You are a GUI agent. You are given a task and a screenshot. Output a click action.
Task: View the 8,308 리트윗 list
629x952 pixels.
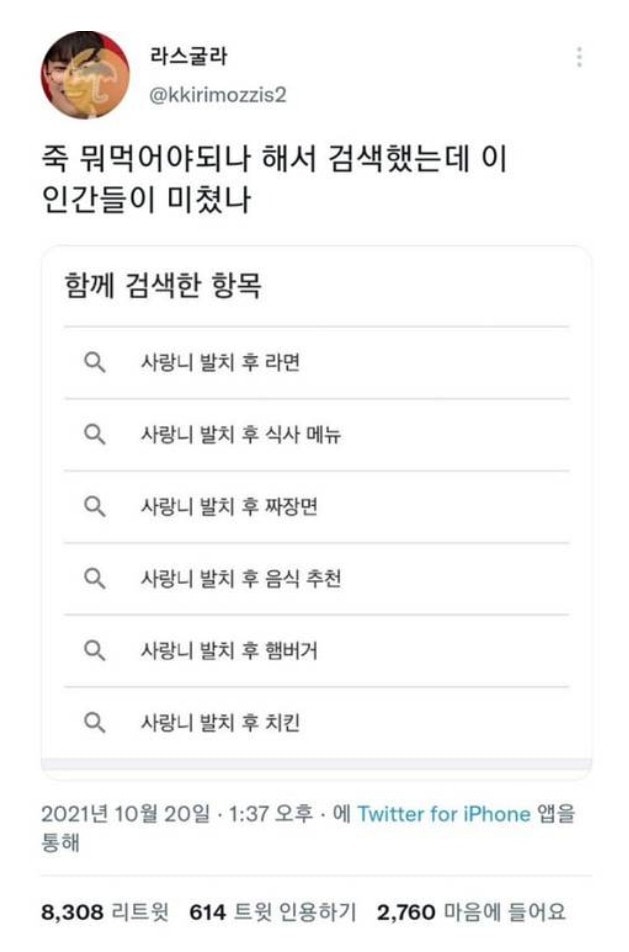[105, 911]
